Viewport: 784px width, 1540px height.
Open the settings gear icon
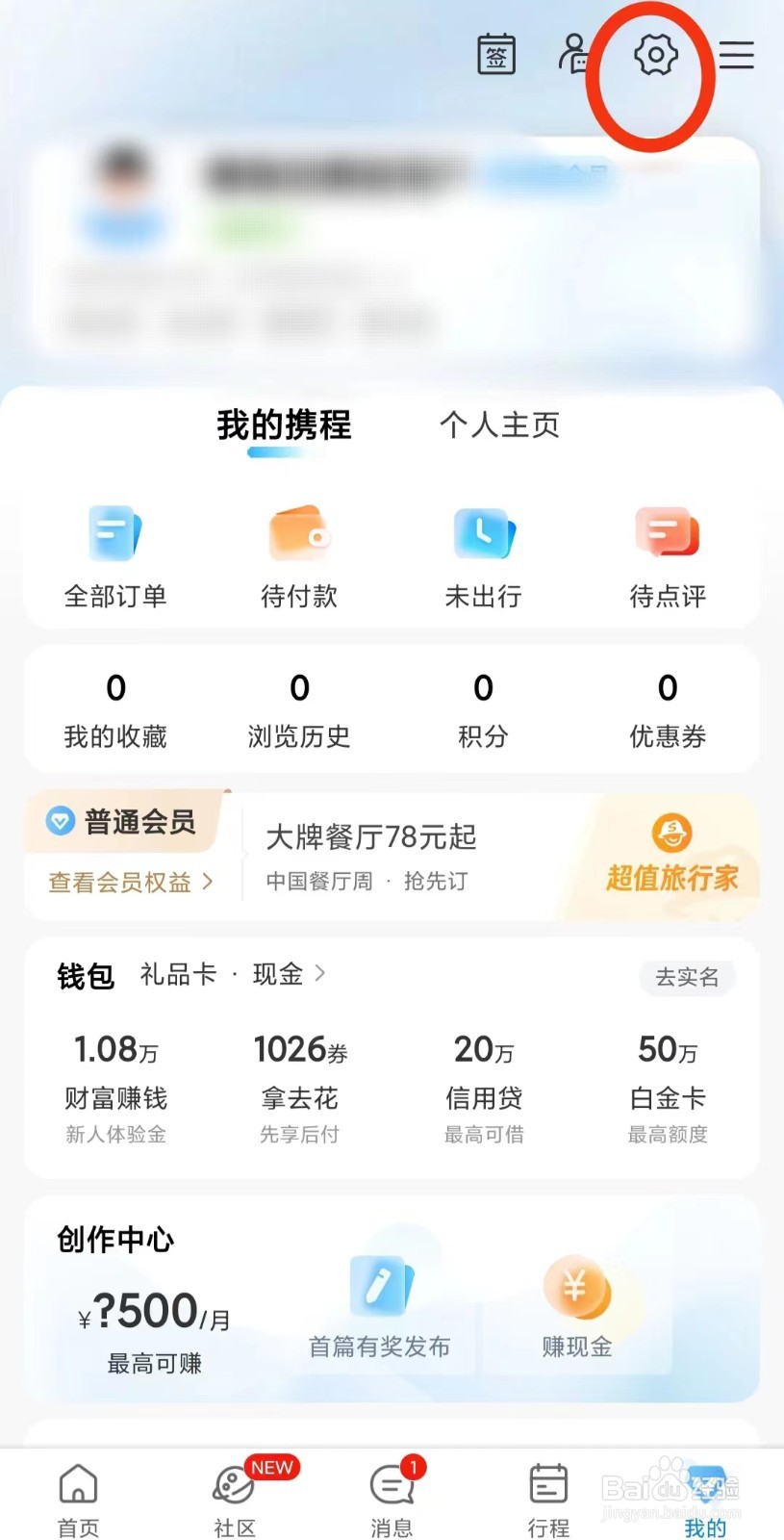pyautogui.click(x=655, y=55)
